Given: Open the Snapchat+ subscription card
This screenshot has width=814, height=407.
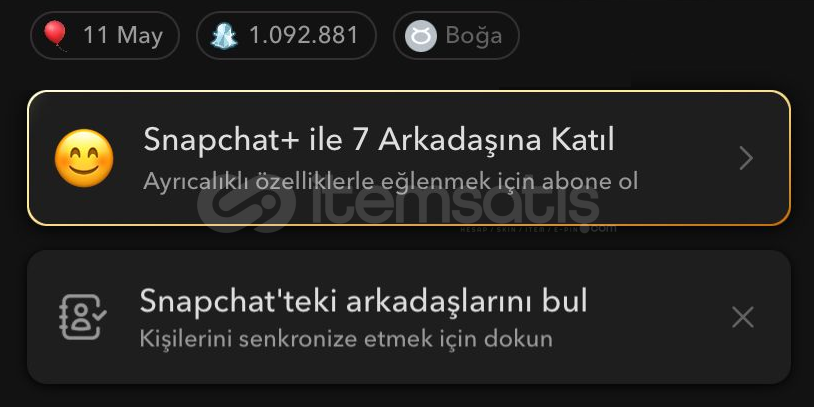Looking at the screenshot, I should (x=408, y=158).
